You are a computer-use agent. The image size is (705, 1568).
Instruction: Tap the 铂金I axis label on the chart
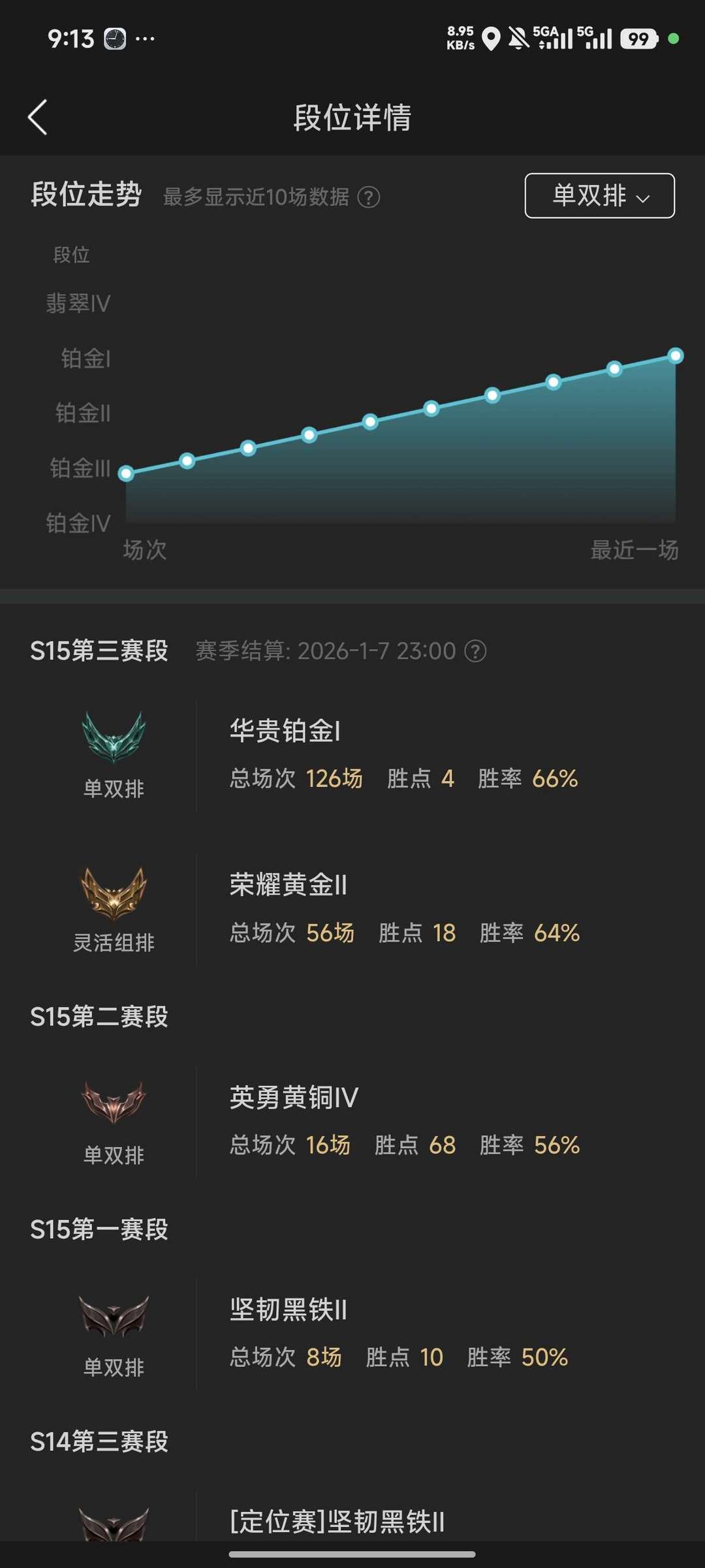(x=84, y=358)
